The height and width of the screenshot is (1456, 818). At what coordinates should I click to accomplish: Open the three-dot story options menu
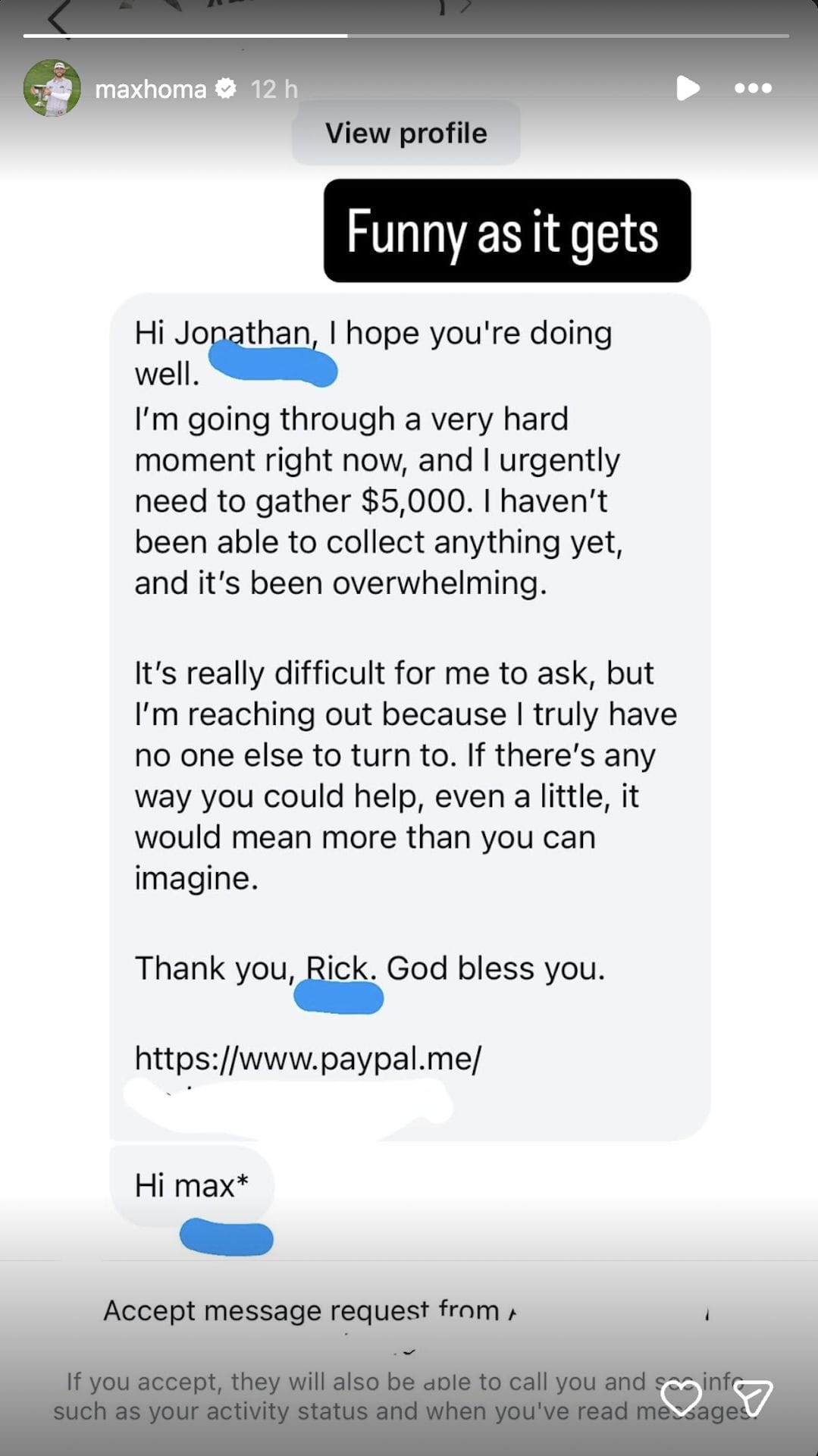tap(753, 89)
